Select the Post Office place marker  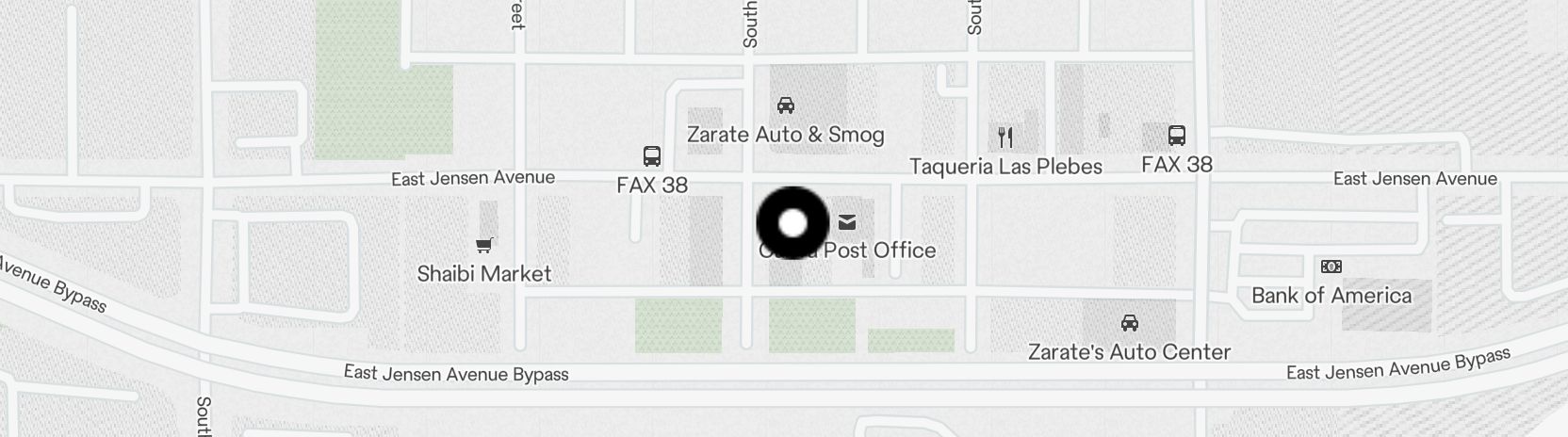click(x=847, y=223)
